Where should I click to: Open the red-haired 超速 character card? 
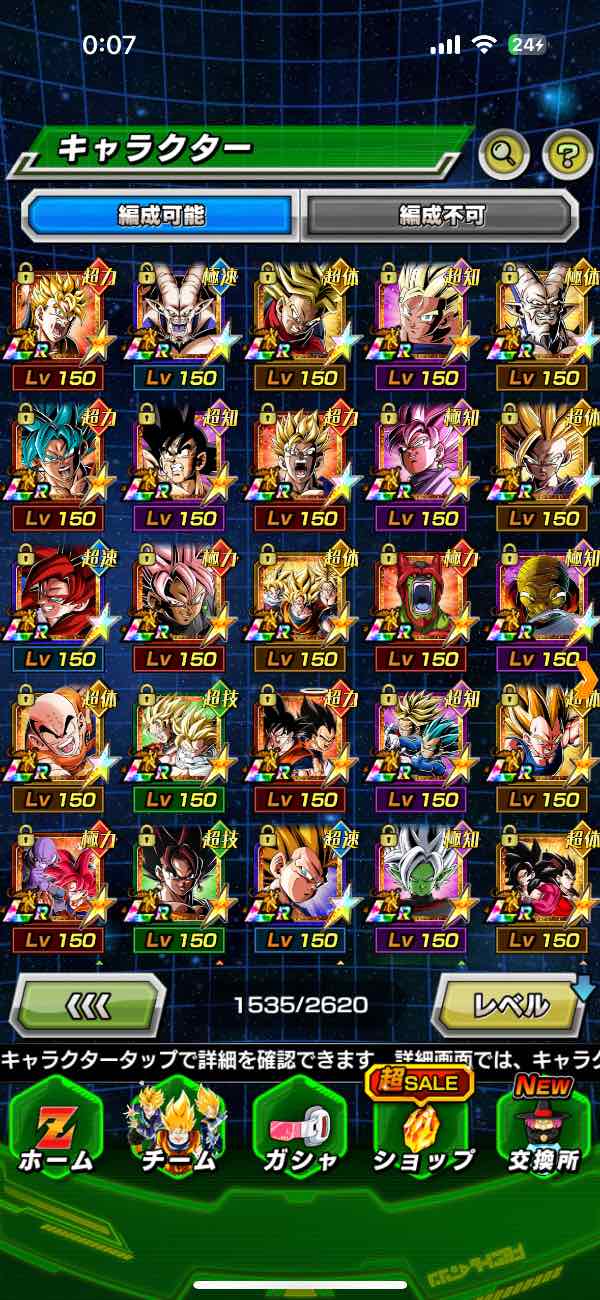click(60, 597)
